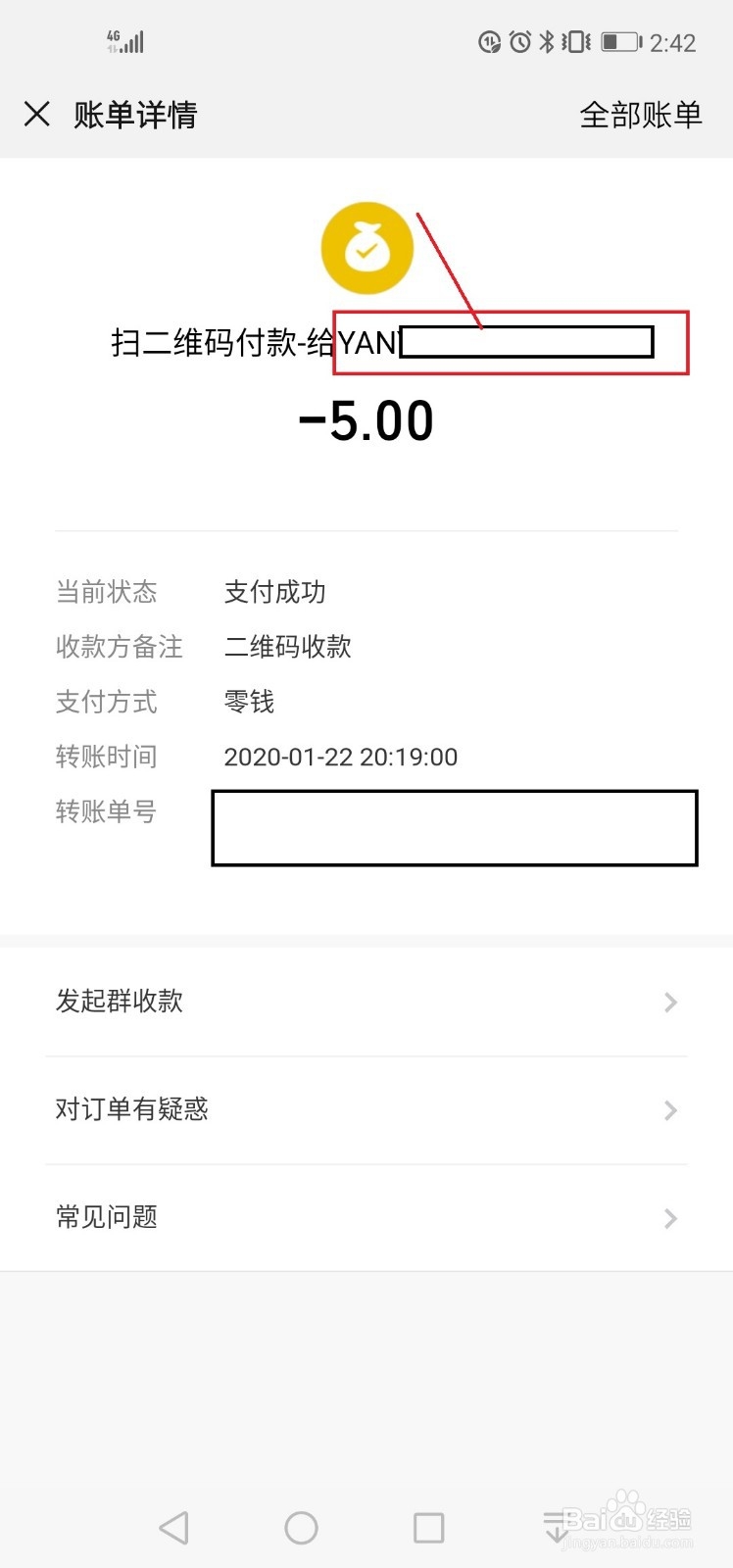Screen dimensions: 733x1568
Task: Click the Bluetooth icon in the status bar
Action: click(548, 41)
